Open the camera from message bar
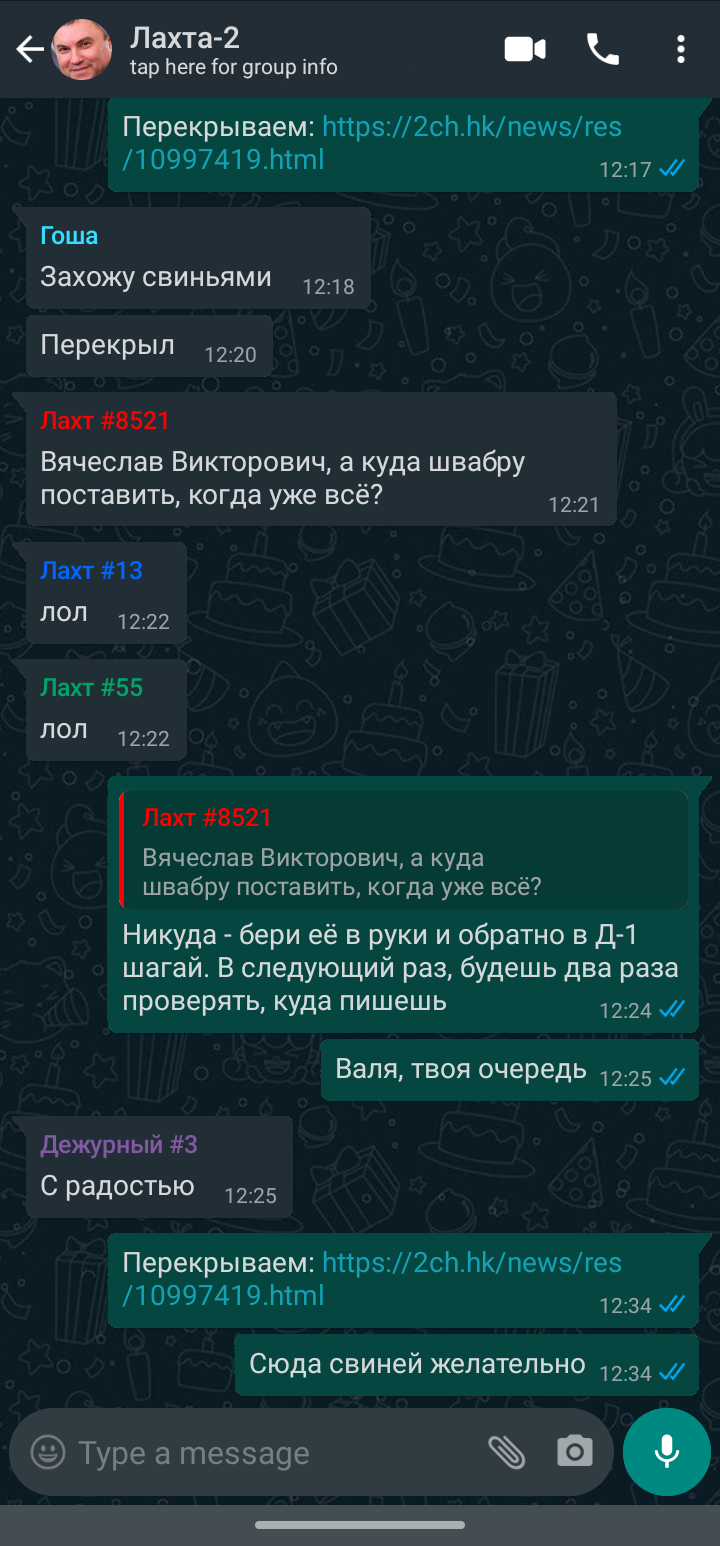Image resolution: width=720 pixels, height=1546 pixels. (574, 1452)
